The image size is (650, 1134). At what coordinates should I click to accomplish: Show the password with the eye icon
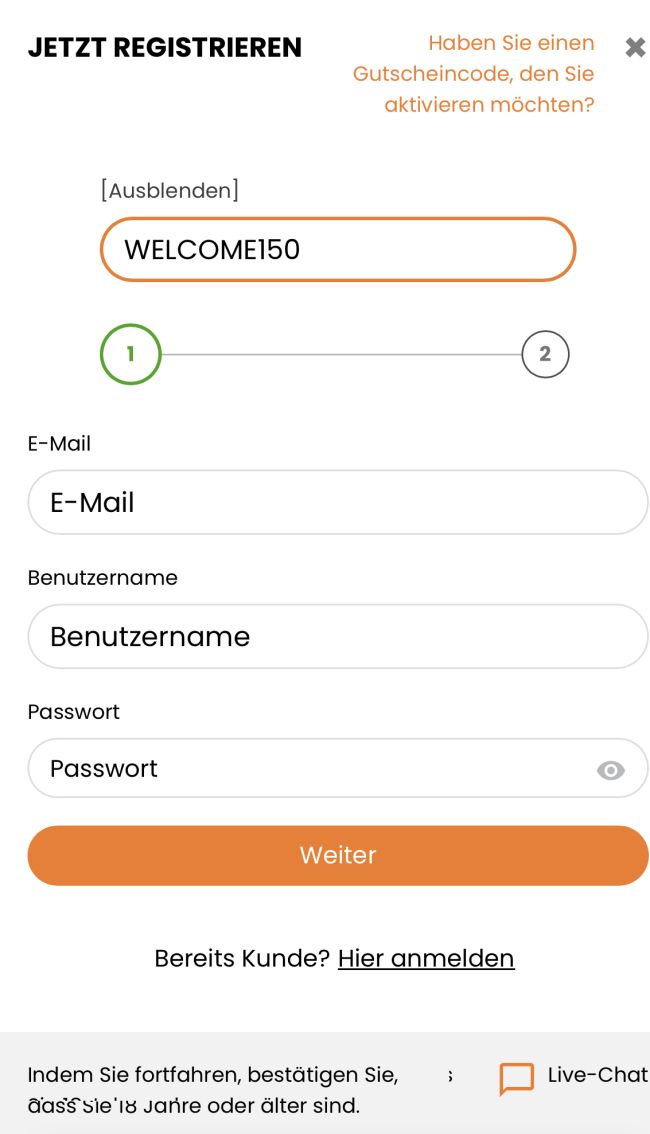point(610,769)
